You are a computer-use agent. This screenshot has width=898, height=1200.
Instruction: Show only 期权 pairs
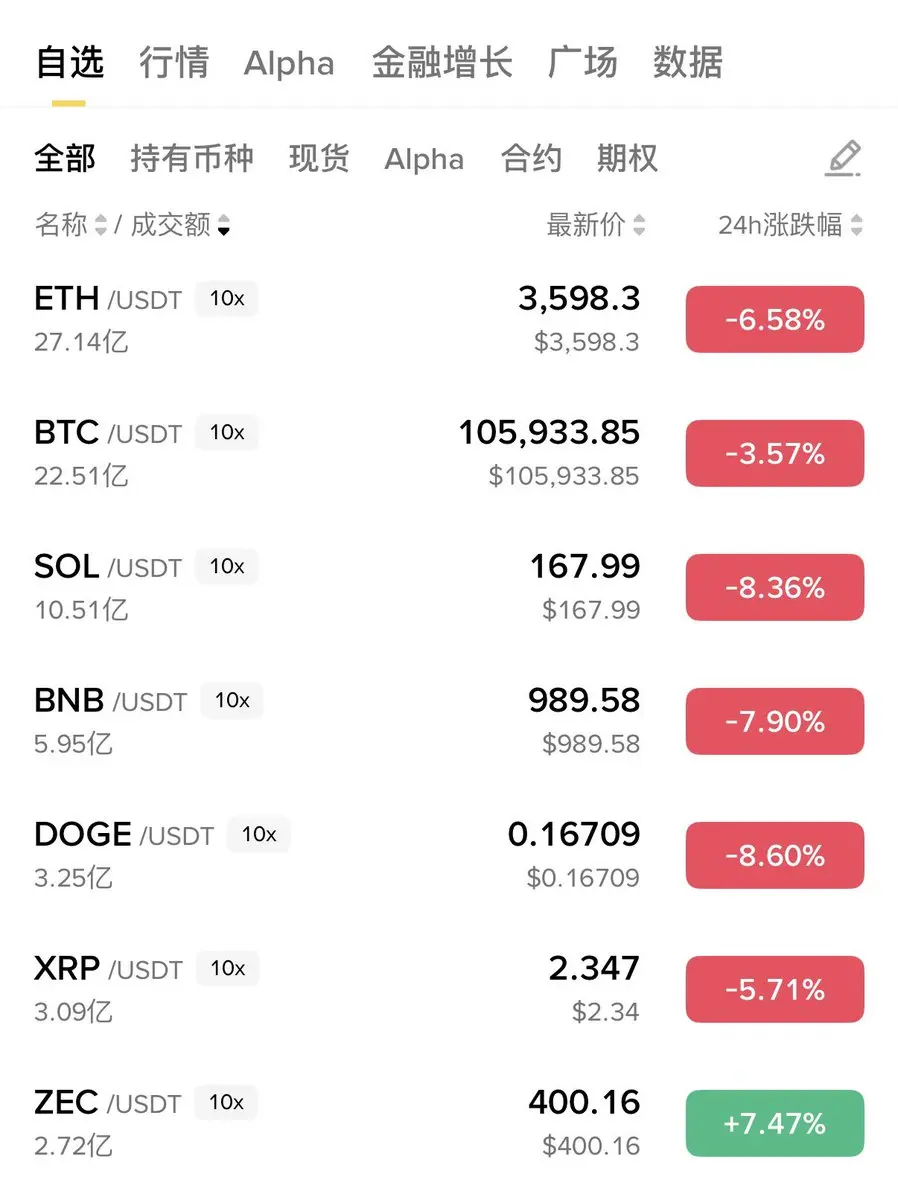627,159
